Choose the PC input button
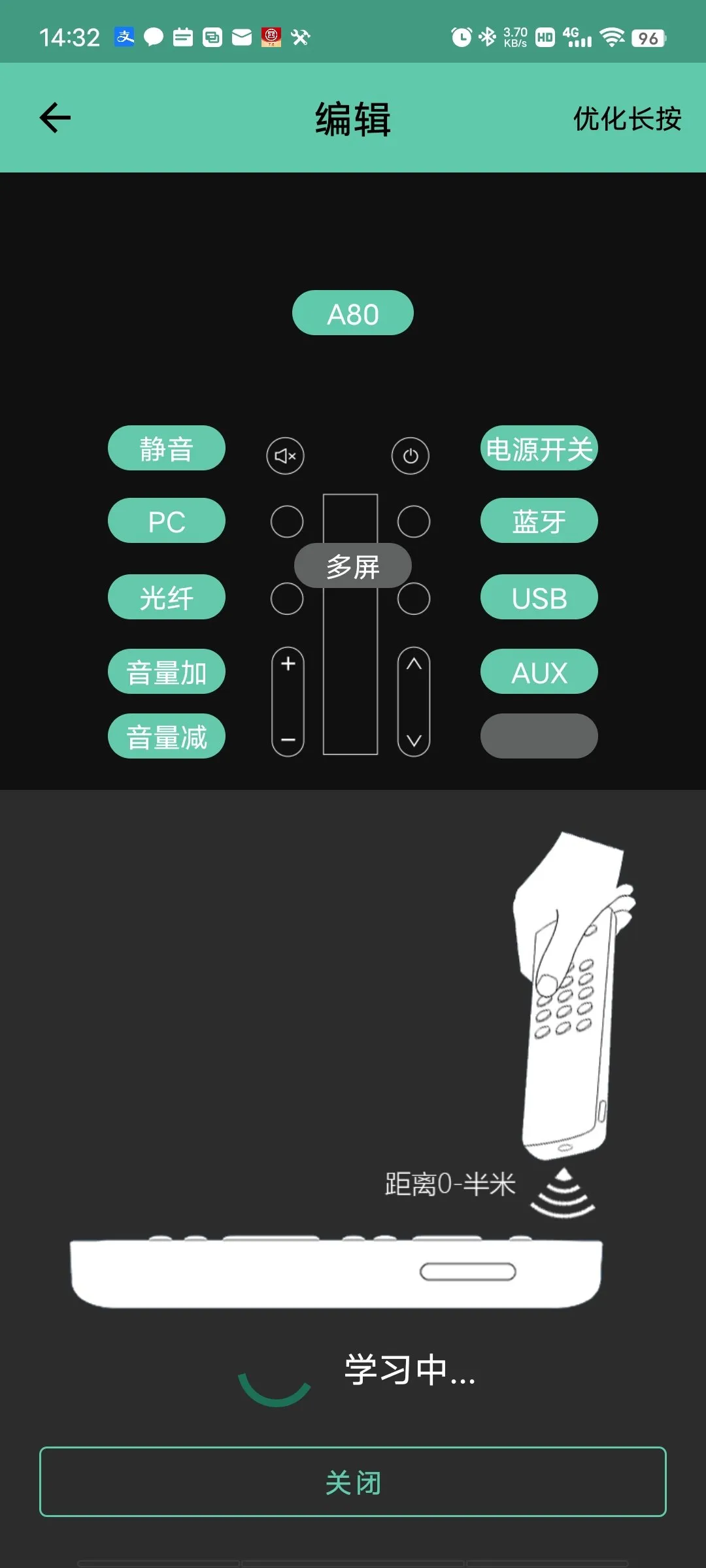The height and width of the screenshot is (1568, 706). point(167,521)
